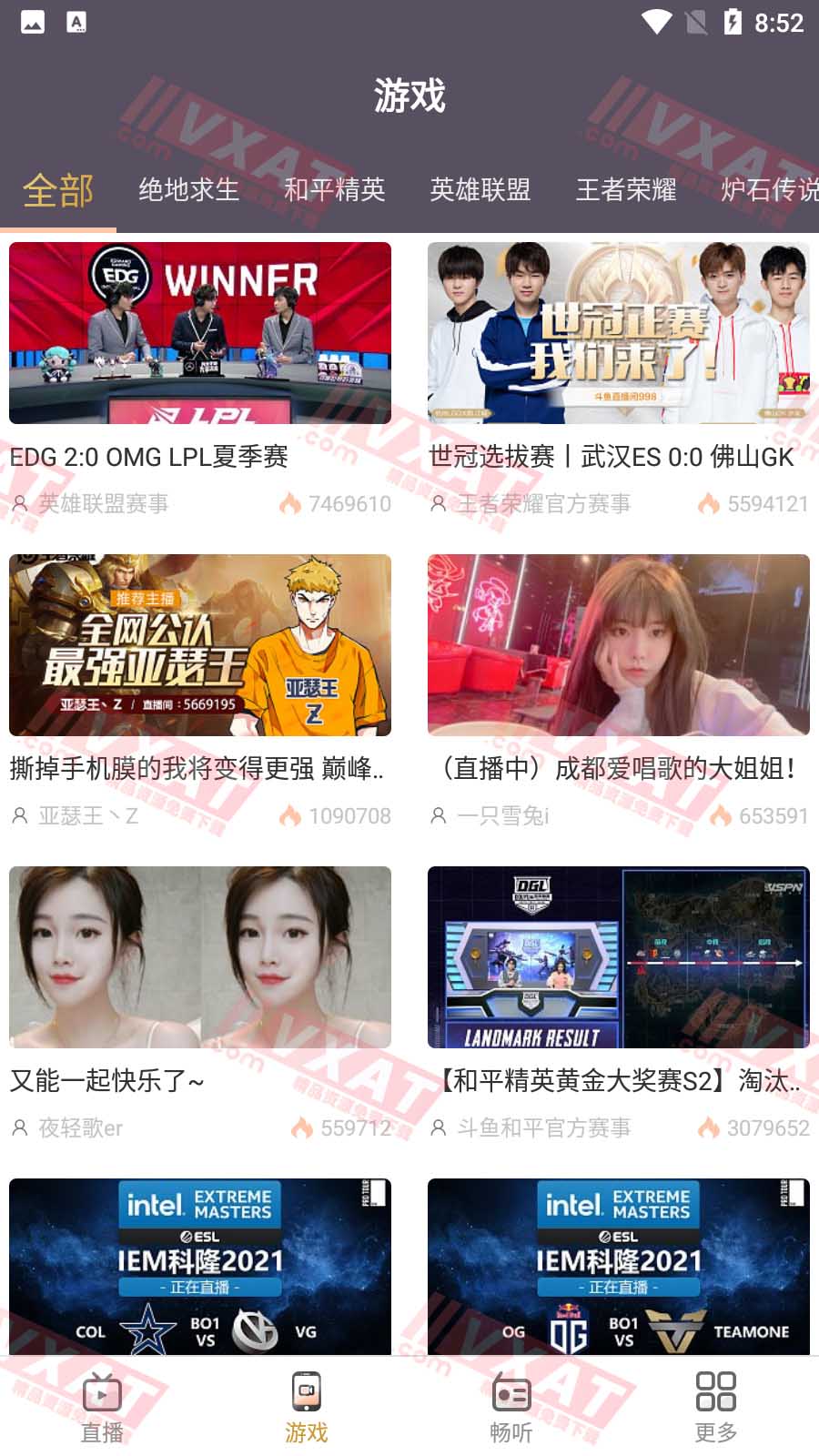Switch to the 绝地求生 tab
The width and height of the screenshot is (819, 1456).
pos(189,189)
